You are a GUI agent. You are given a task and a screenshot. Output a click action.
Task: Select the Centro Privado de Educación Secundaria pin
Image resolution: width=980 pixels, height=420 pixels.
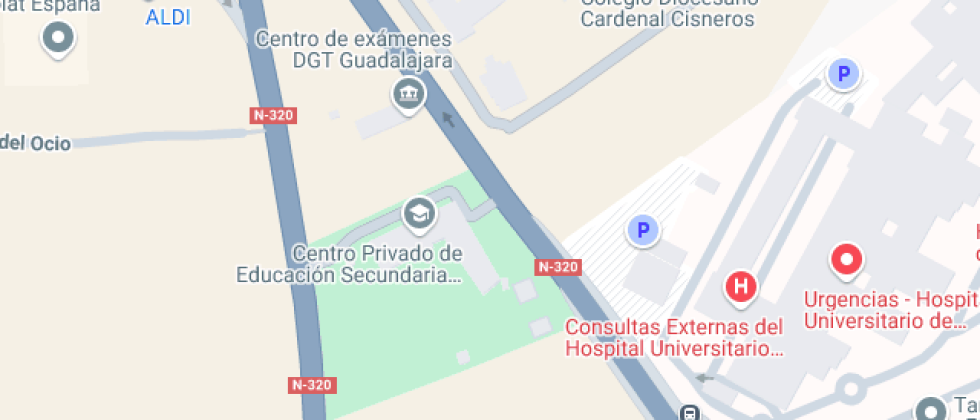coord(419,213)
